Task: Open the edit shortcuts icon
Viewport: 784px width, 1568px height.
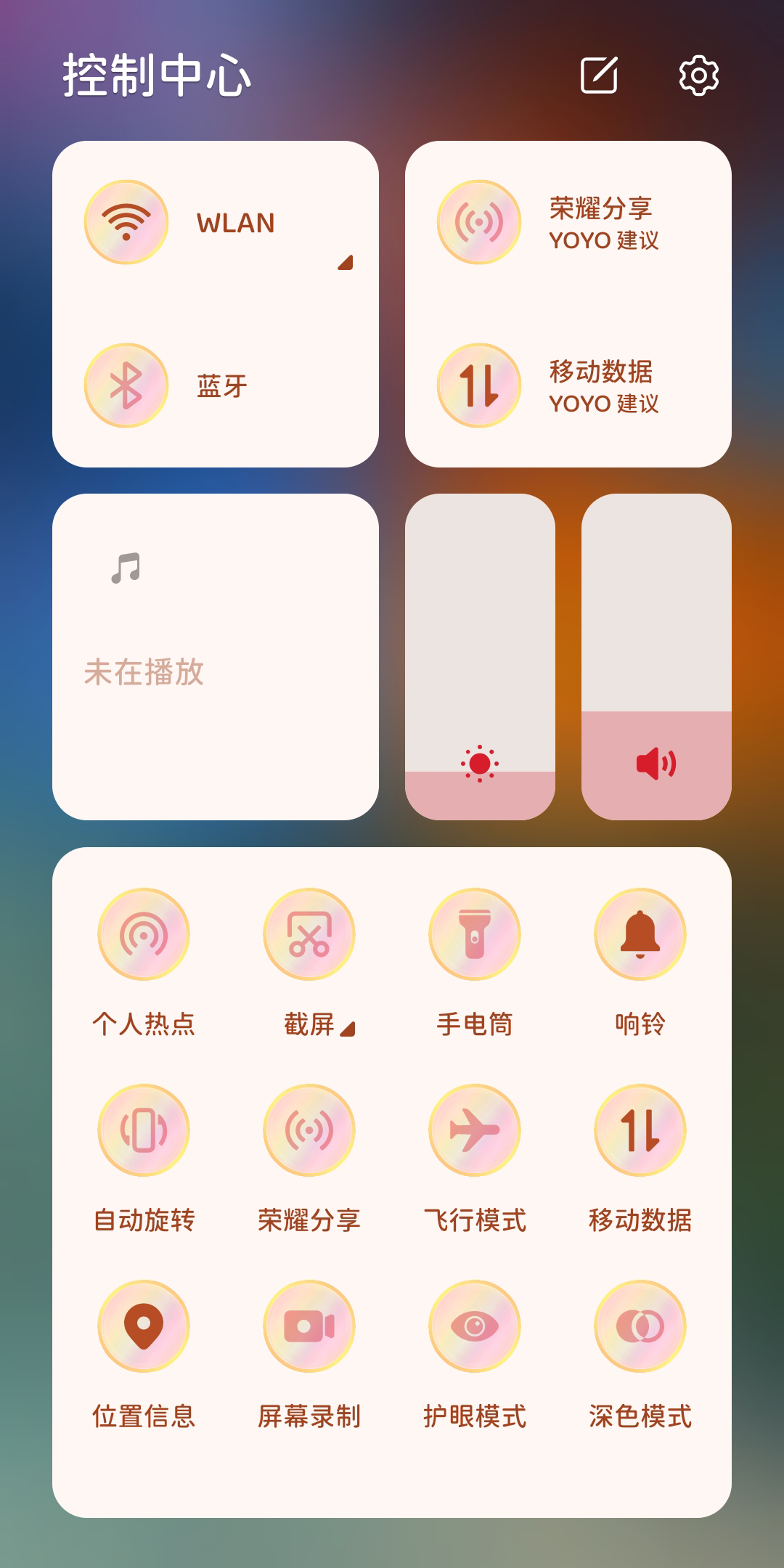Action: click(600, 75)
